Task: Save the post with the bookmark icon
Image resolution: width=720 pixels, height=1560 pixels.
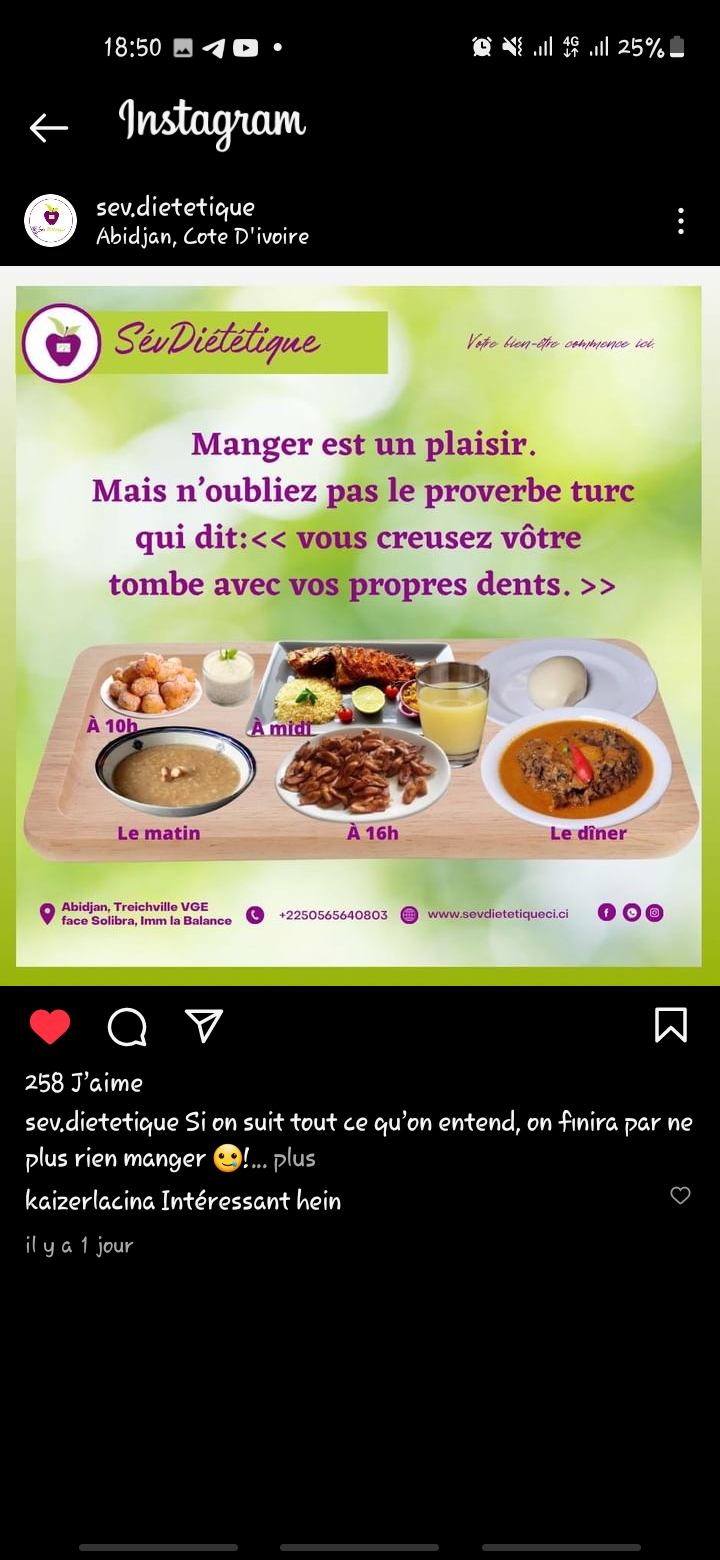Action: pos(670,1025)
